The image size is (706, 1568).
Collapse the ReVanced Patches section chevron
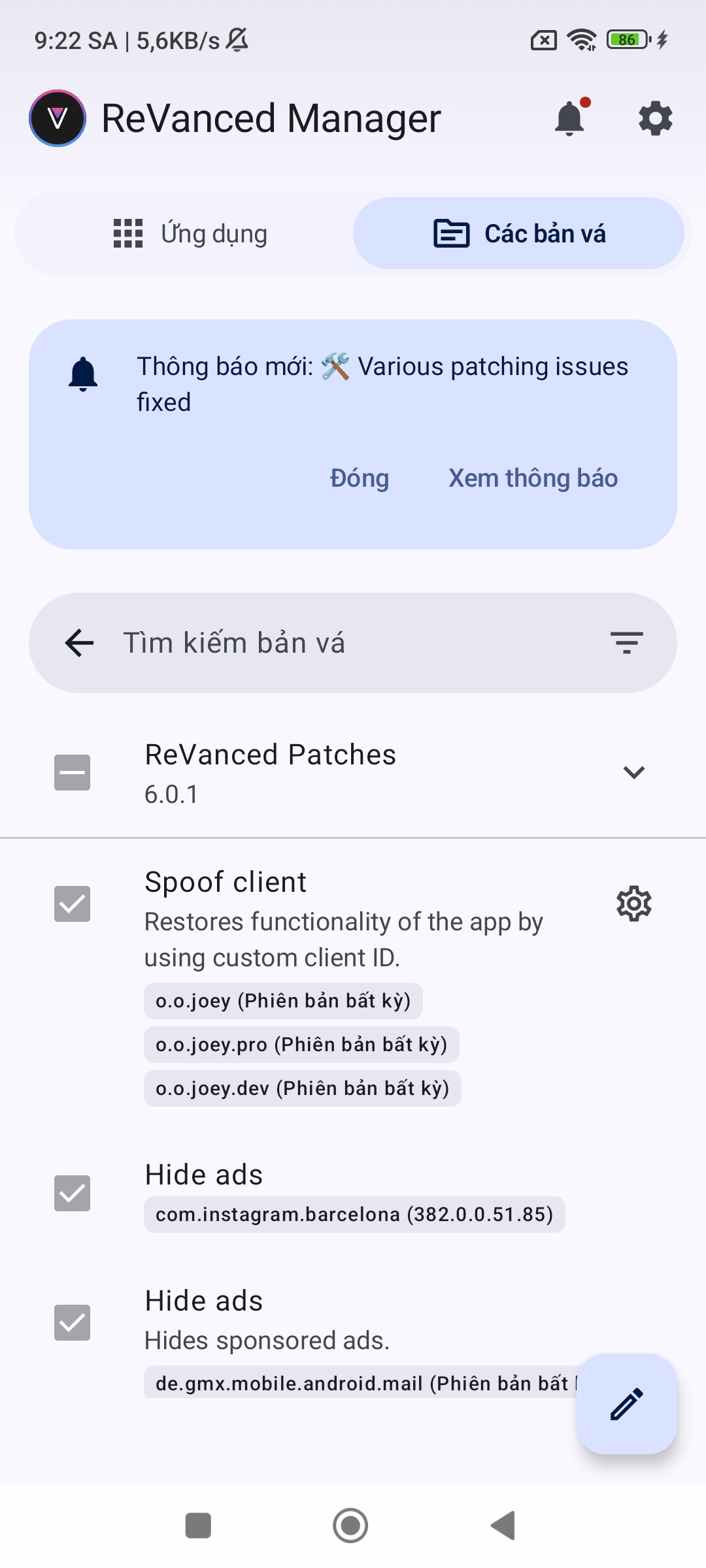click(x=633, y=773)
